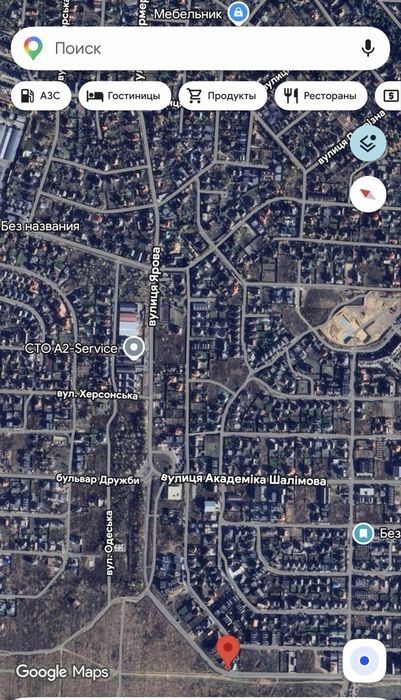401x700 pixels.
Task: Open the Мебельник shop marker
Action: (238, 13)
